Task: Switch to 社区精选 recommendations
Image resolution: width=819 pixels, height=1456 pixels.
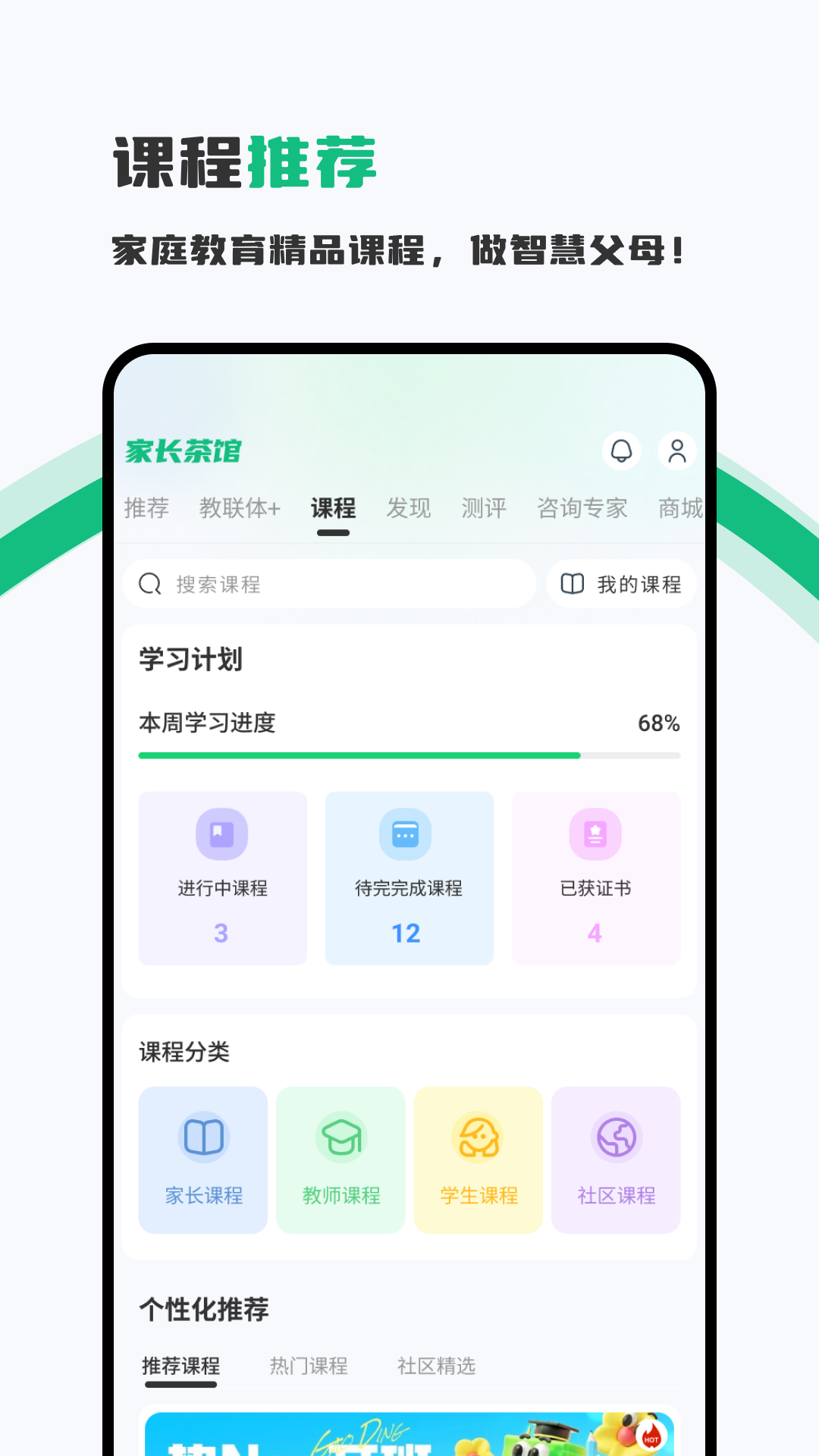Action: coord(435,1367)
